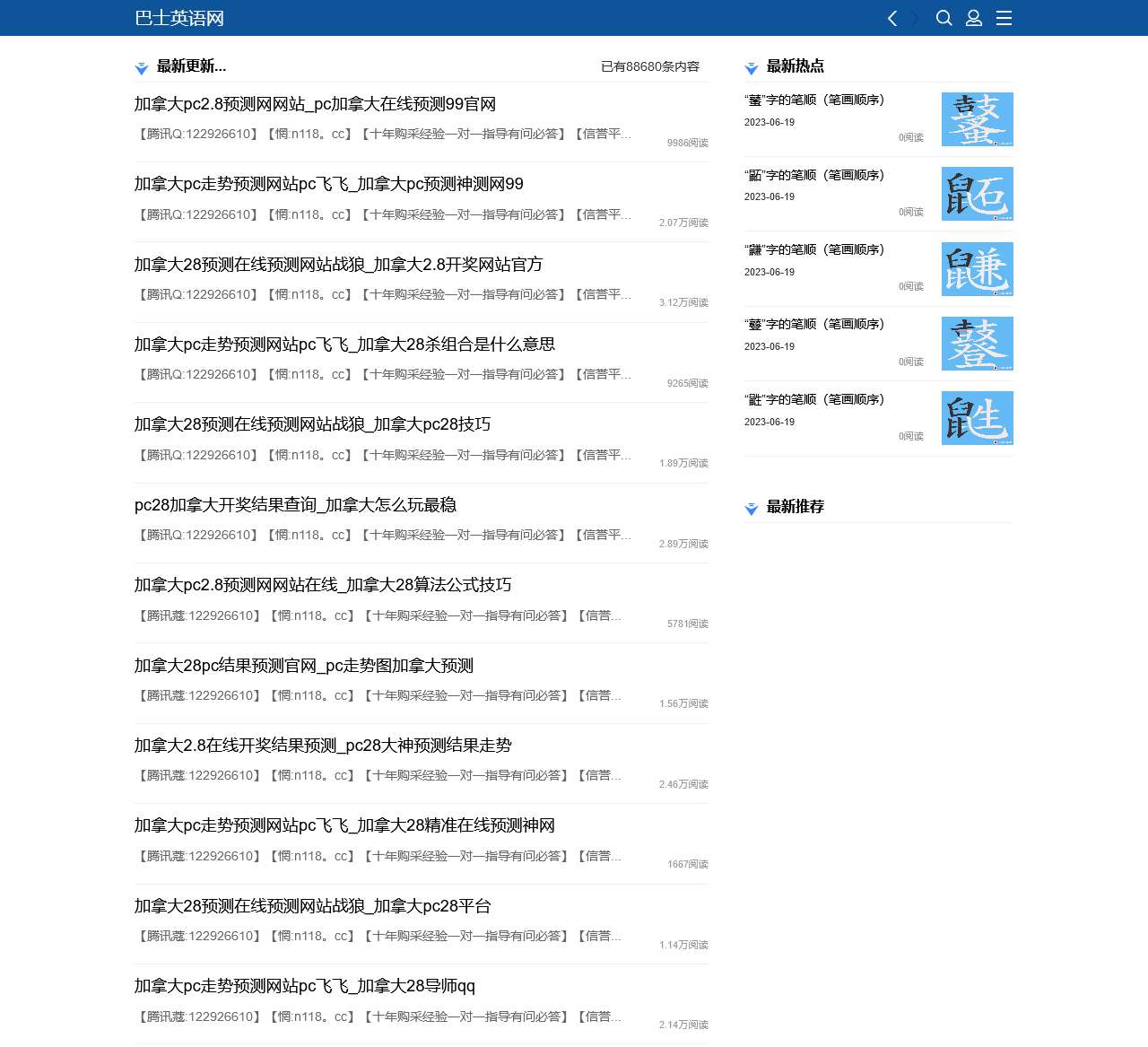
Task: Tap the 巴士英语网 site title
Action: point(179,18)
